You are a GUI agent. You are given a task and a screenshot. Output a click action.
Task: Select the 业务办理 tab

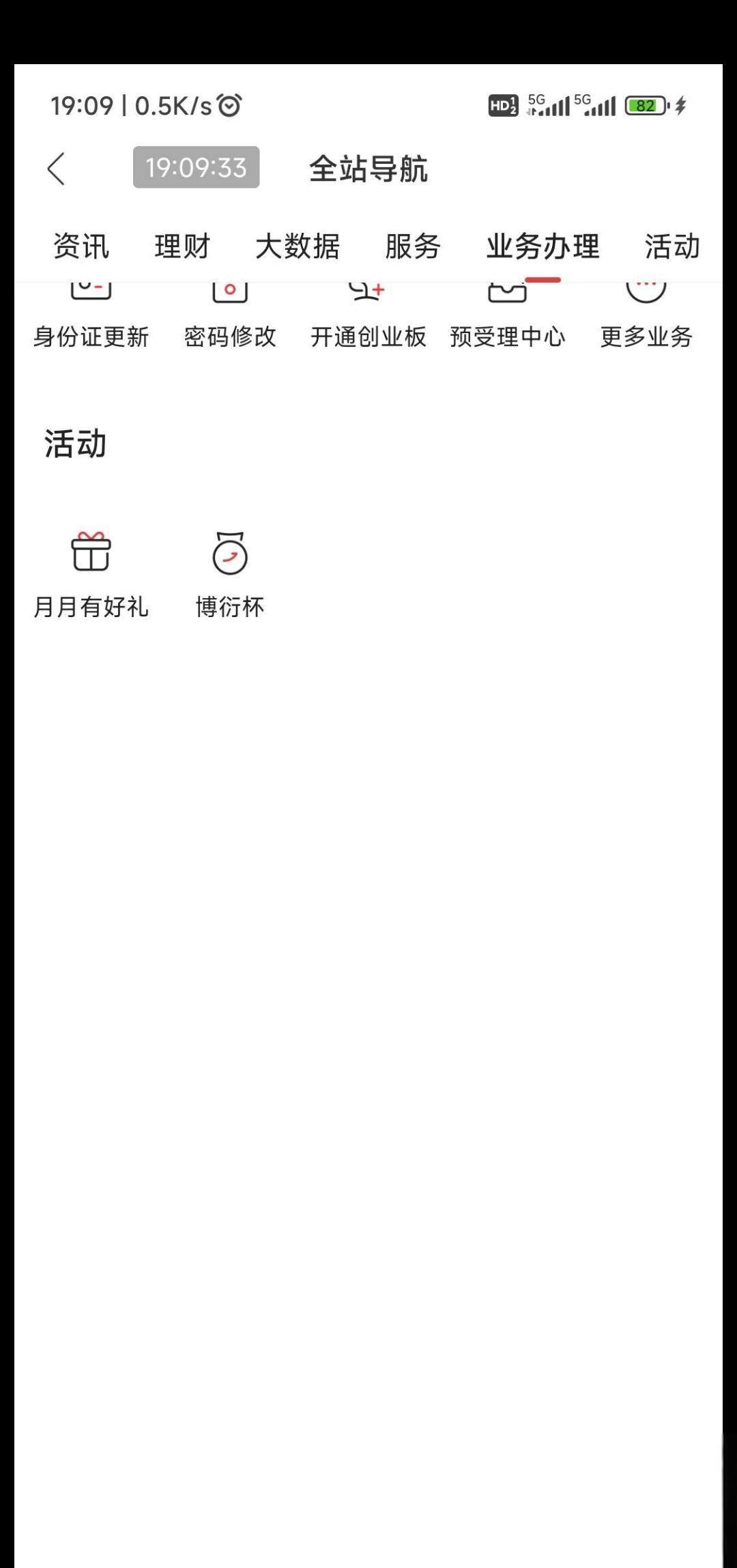543,246
